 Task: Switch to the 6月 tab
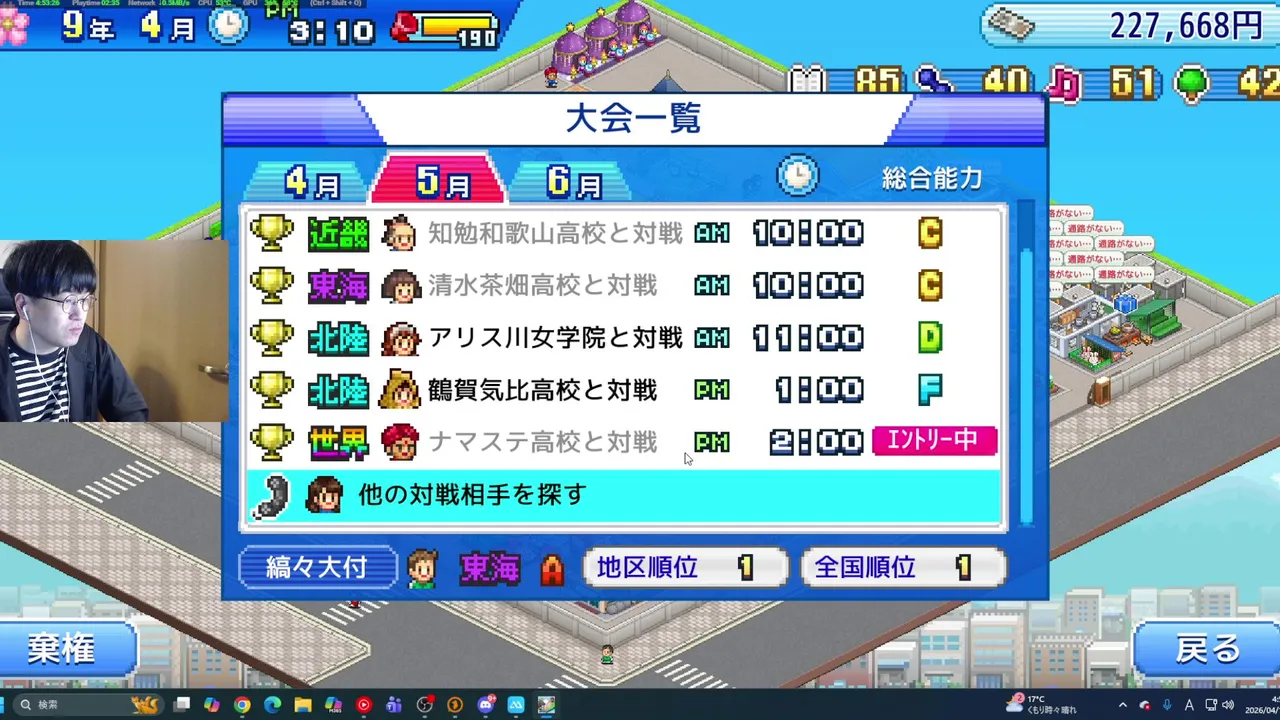tap(574, 183)
